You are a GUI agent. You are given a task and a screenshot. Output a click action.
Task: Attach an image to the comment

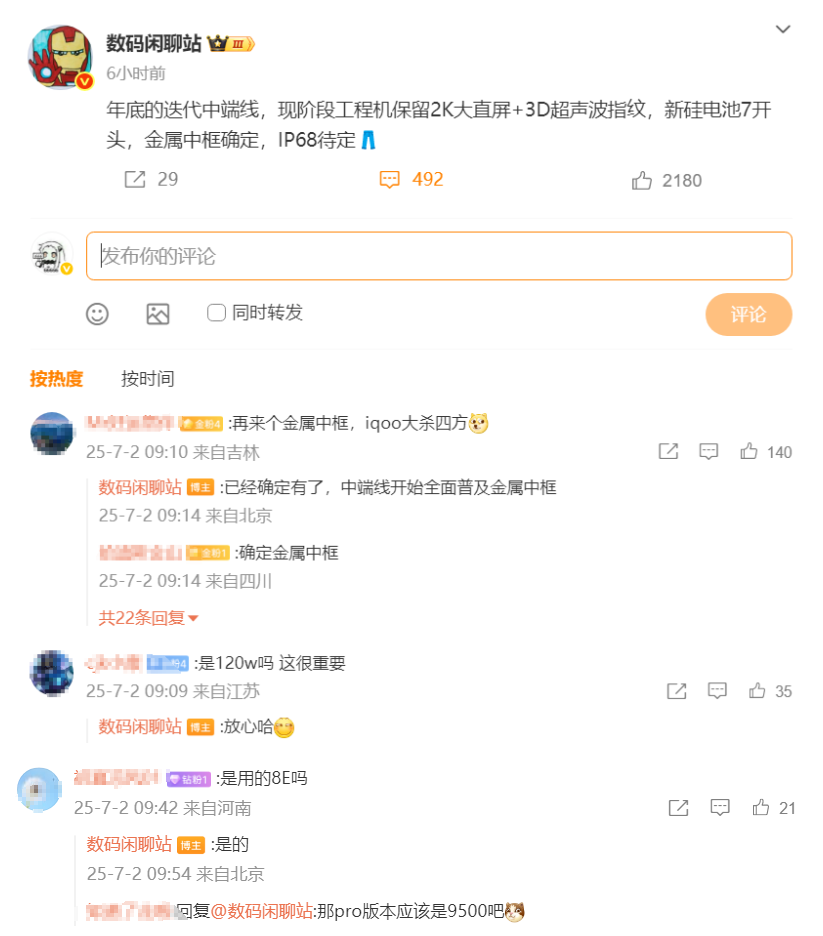click(158, 313)
